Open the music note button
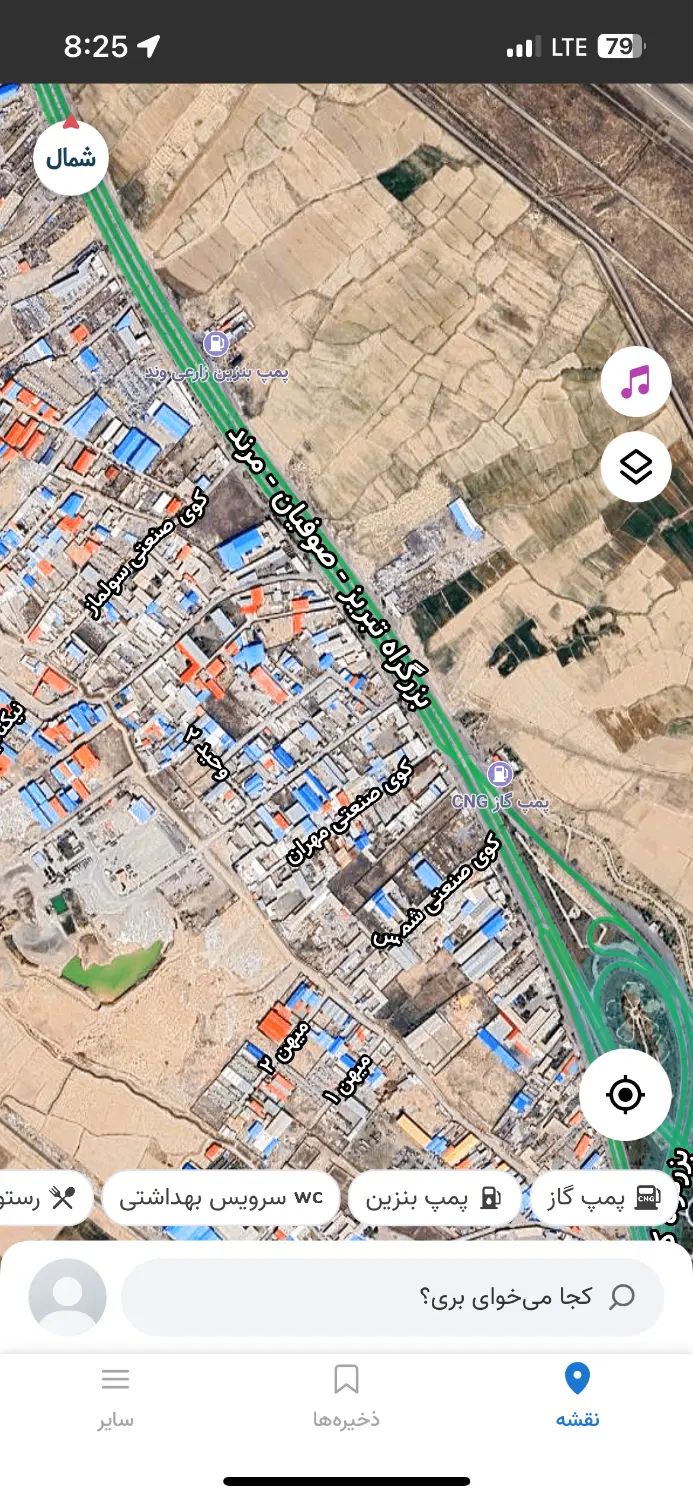 click(x=636, y=382)
